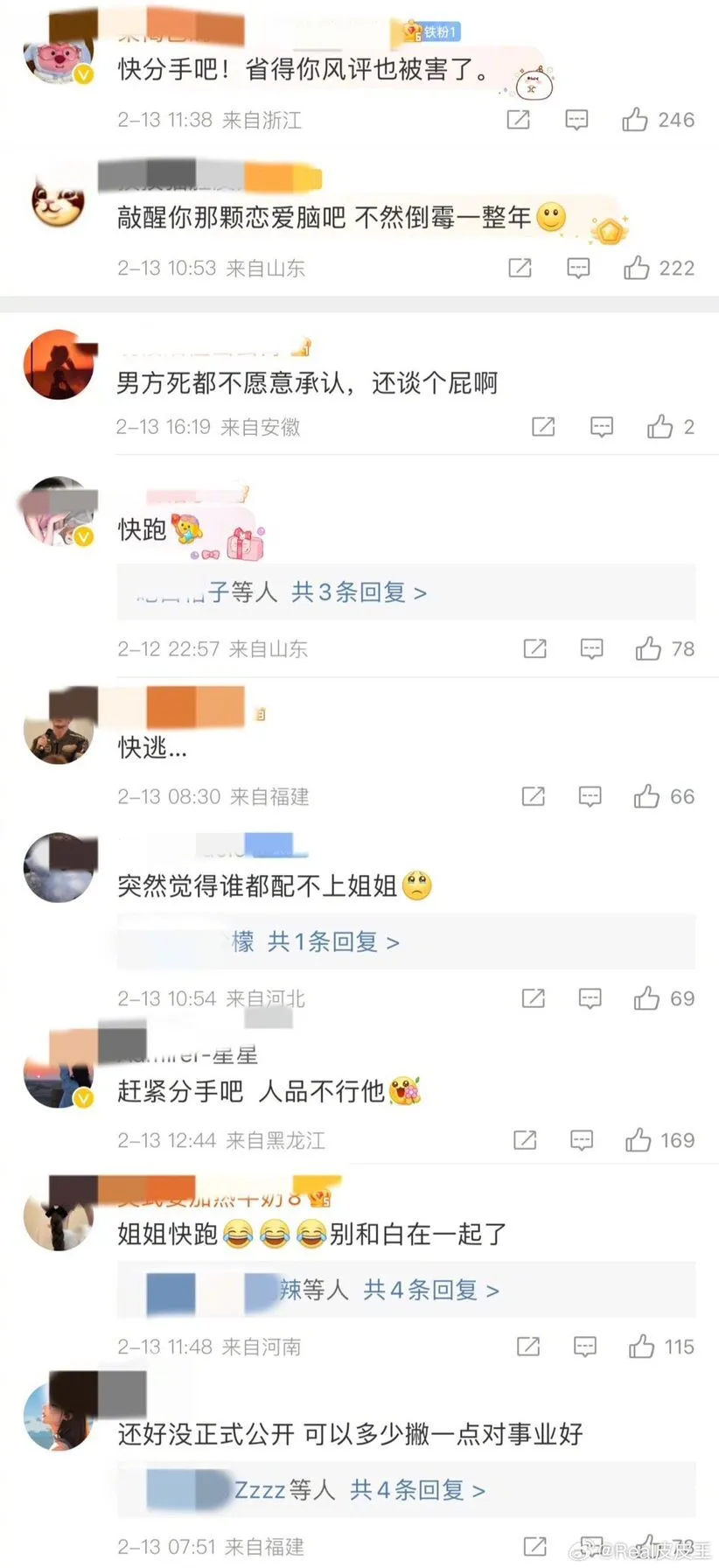Like the comment "姐姐快跑…别和白在一起了"
The image size is (719, 1568).
(642, 1347)
